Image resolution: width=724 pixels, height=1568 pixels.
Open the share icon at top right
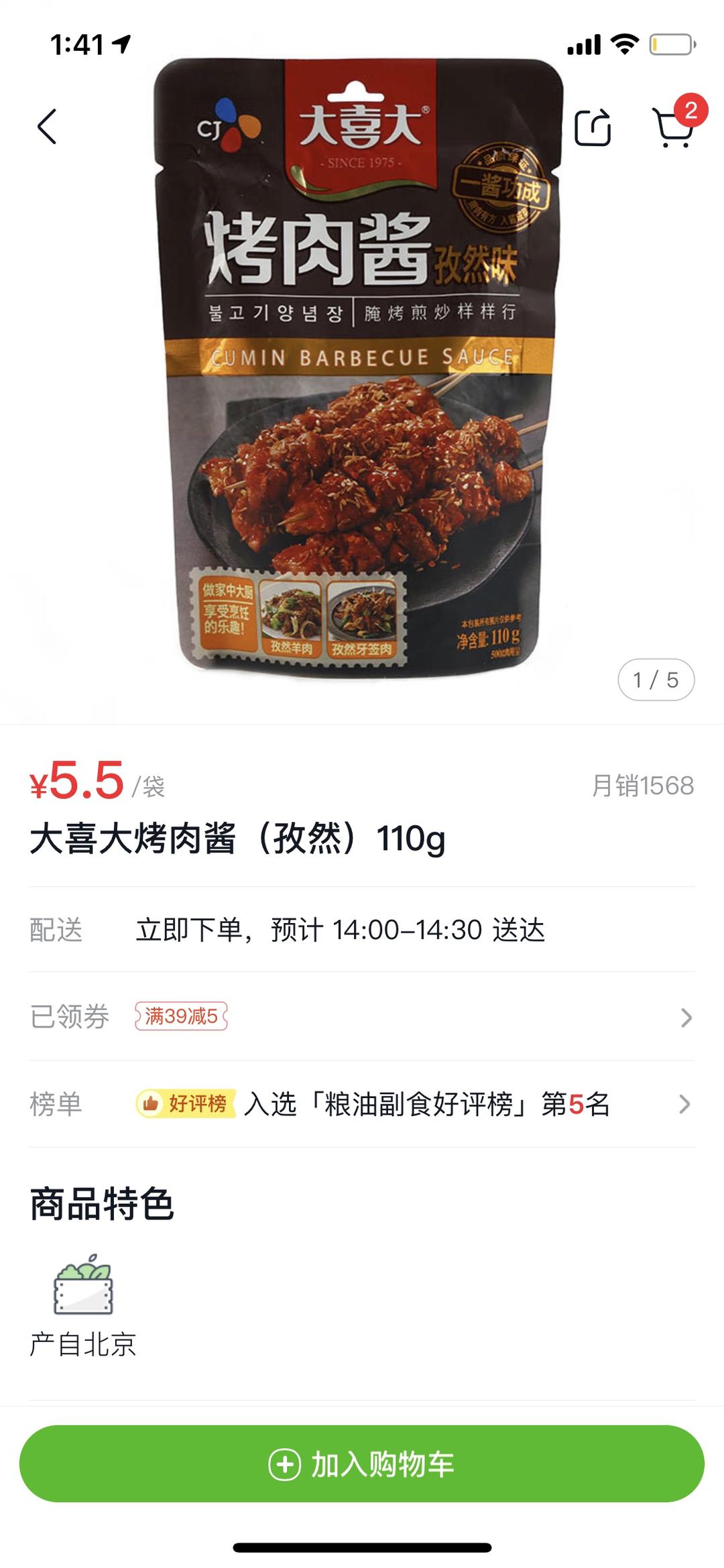(x=591, y=127)
